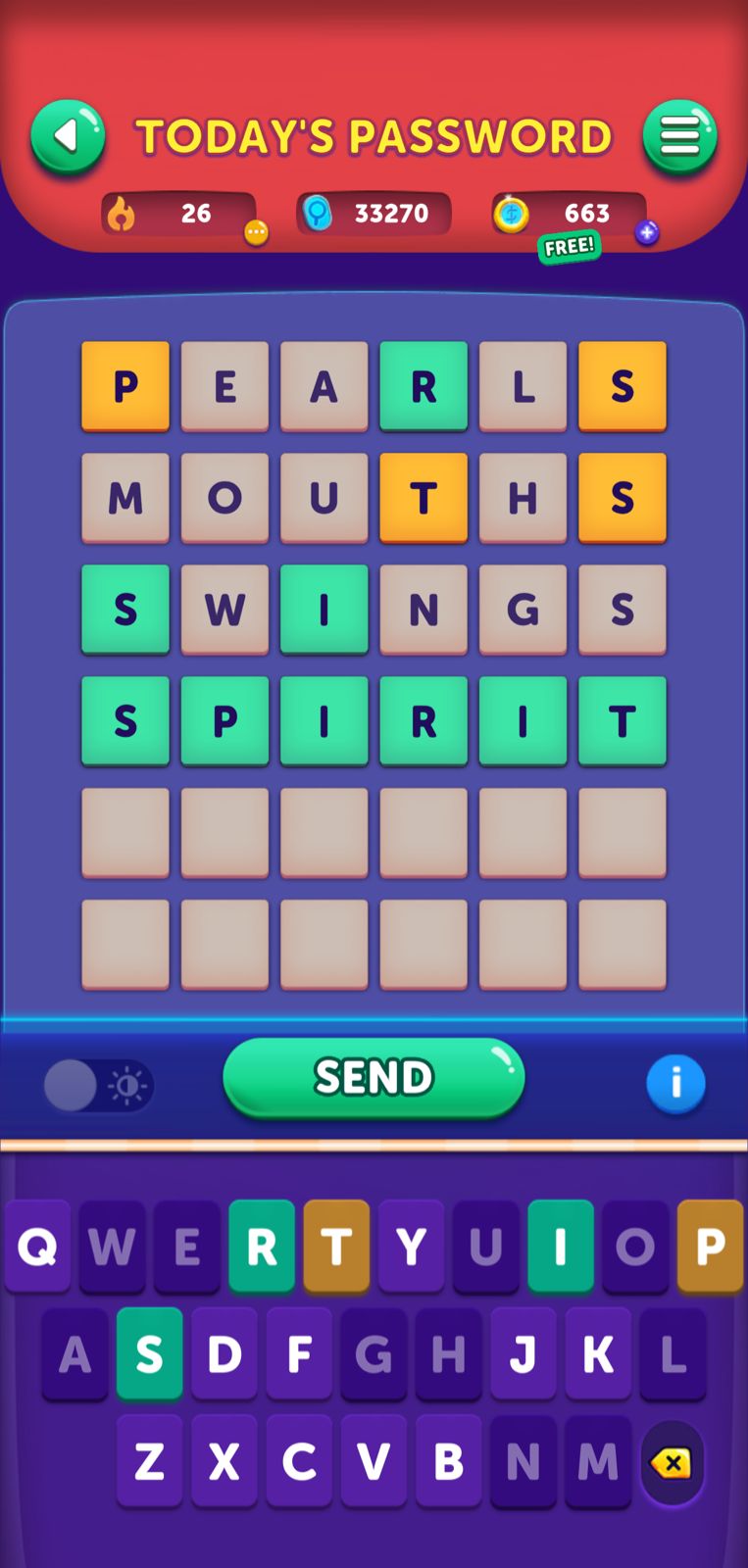Viewport: 748px width, 1568px height.
Task: Type the letter Q key
Action: tap(37, 1247)
